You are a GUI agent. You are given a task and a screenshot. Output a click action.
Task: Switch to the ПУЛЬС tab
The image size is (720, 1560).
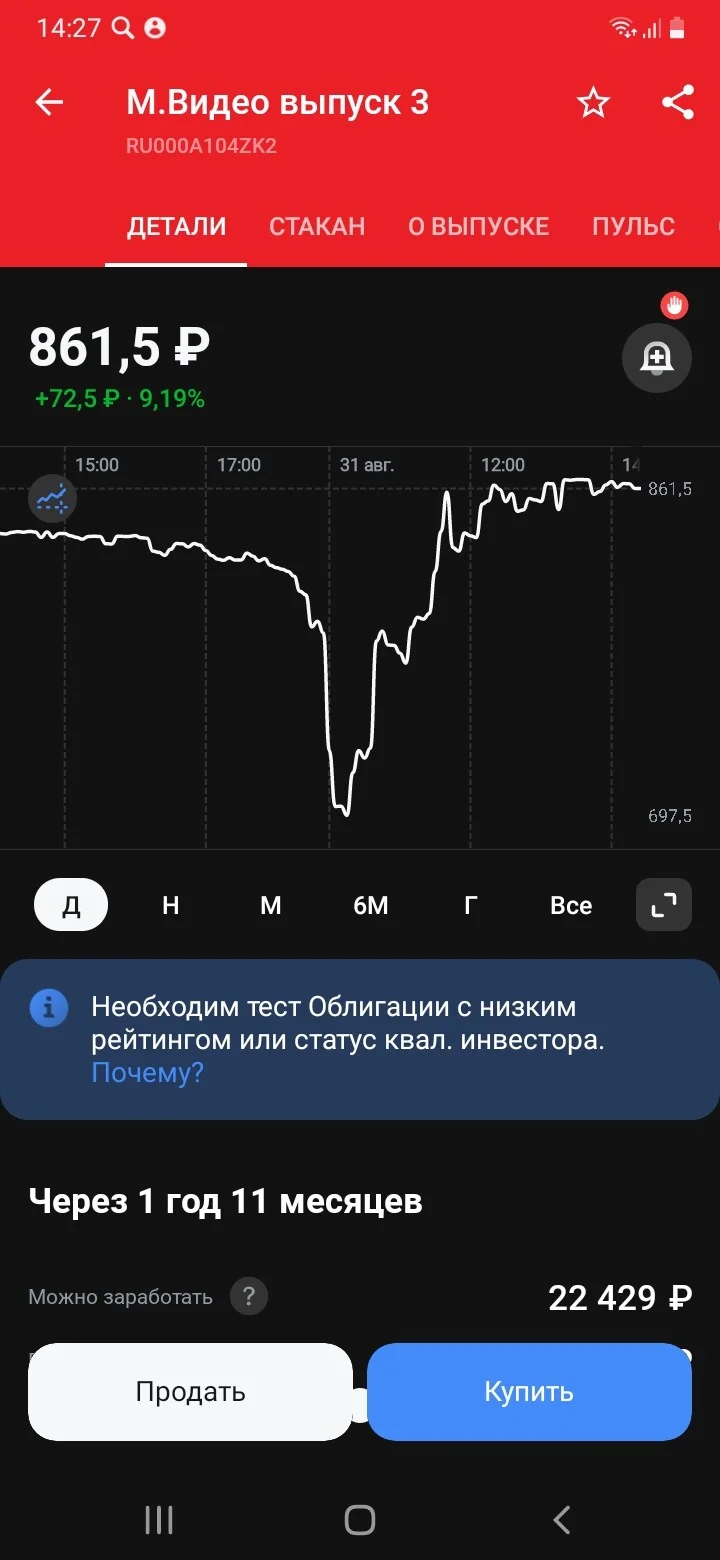coord(633,226)
